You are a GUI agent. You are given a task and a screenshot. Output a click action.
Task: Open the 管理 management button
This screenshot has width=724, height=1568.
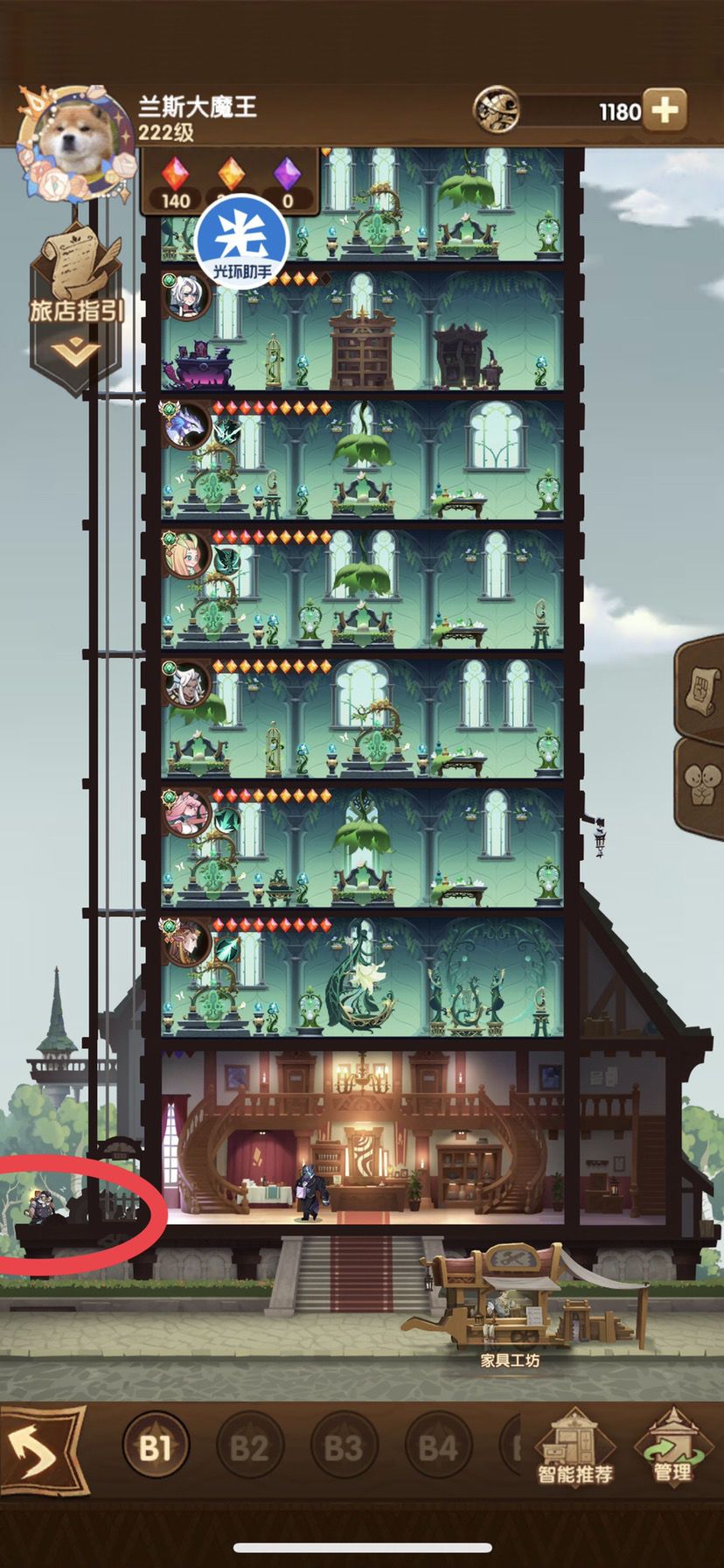click(x=672, y=1448)
